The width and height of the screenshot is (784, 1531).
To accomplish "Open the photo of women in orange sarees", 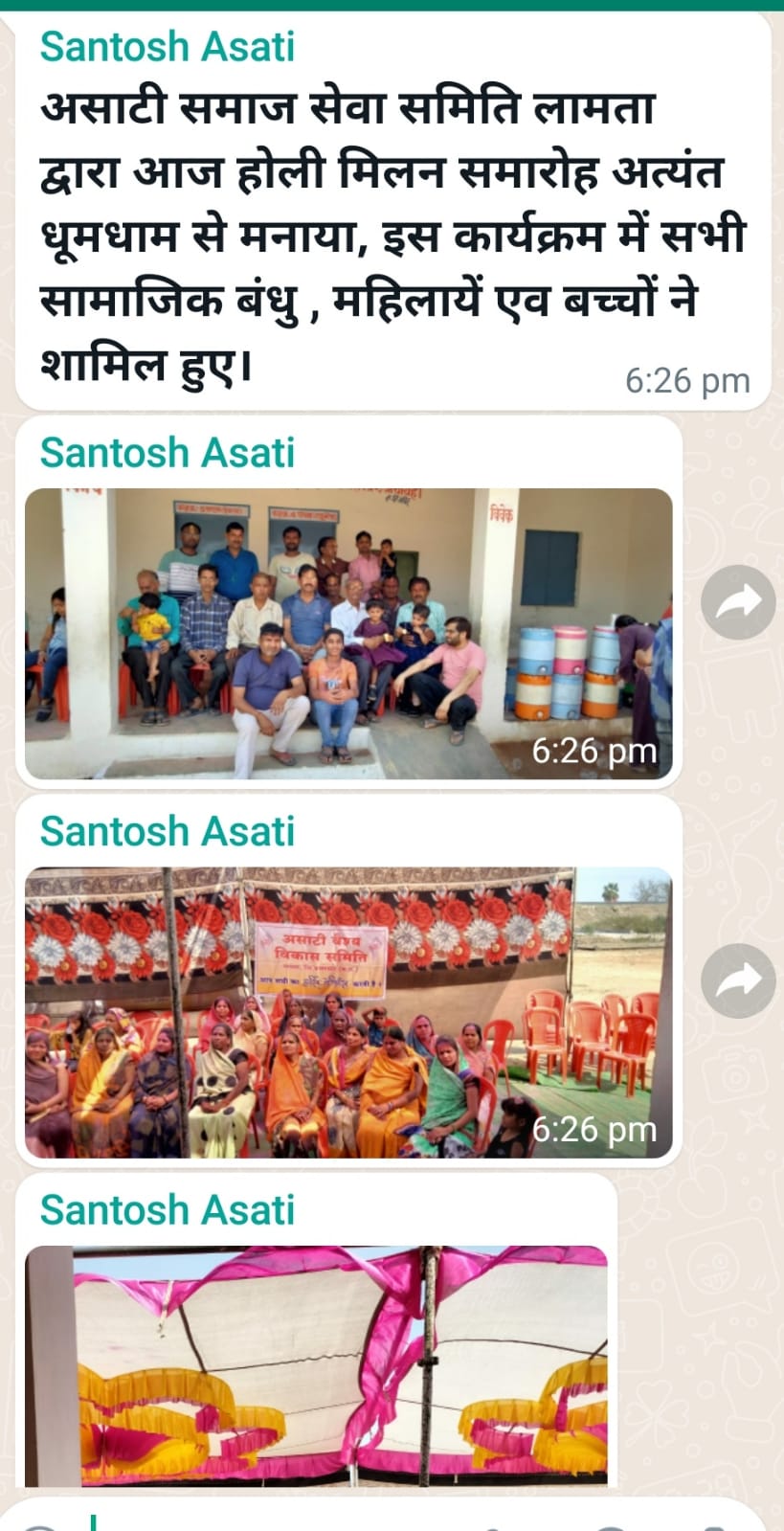I will 348,1012.
